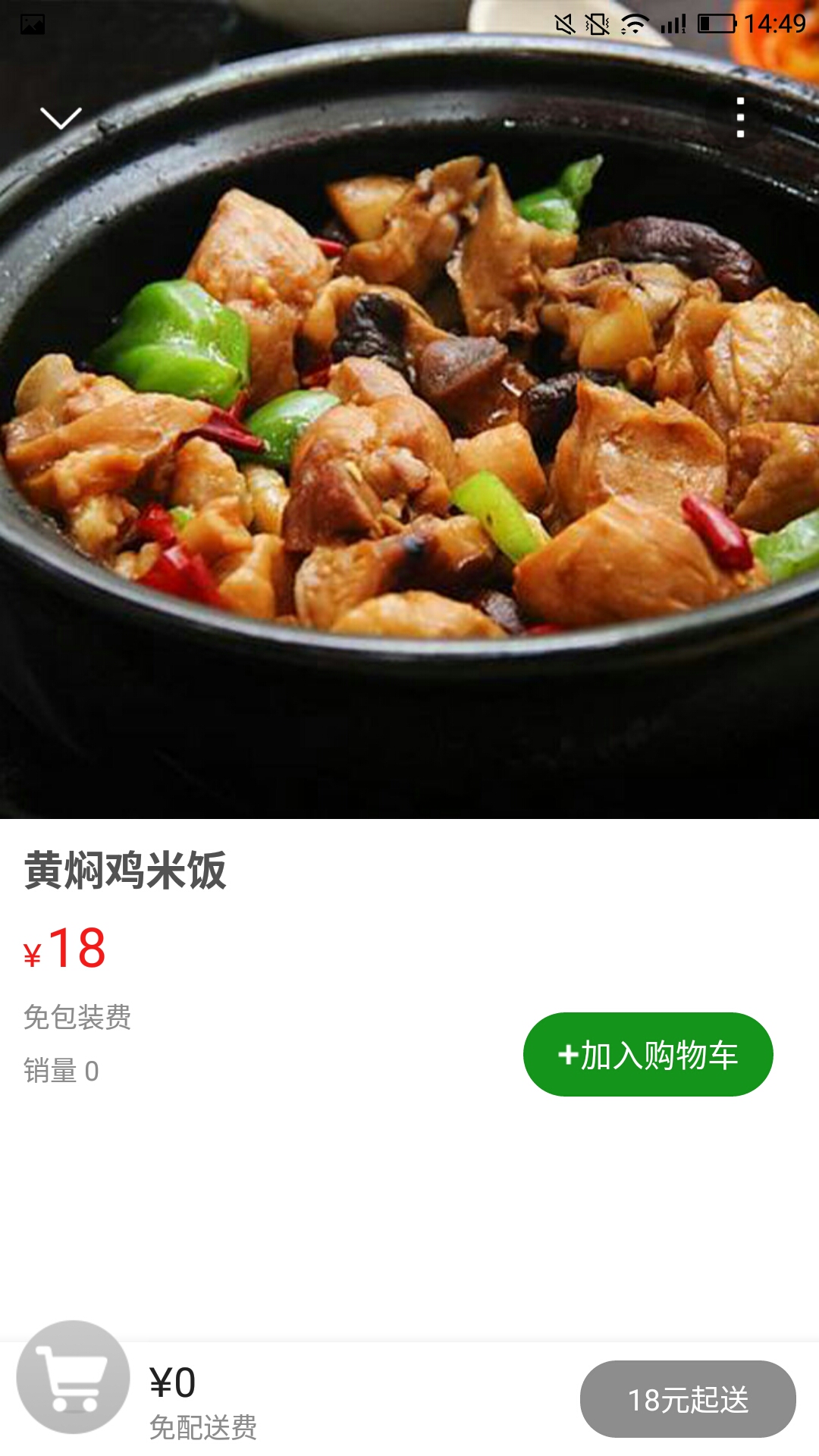Tap the signal strength icon in status bar

click(671, 23)
